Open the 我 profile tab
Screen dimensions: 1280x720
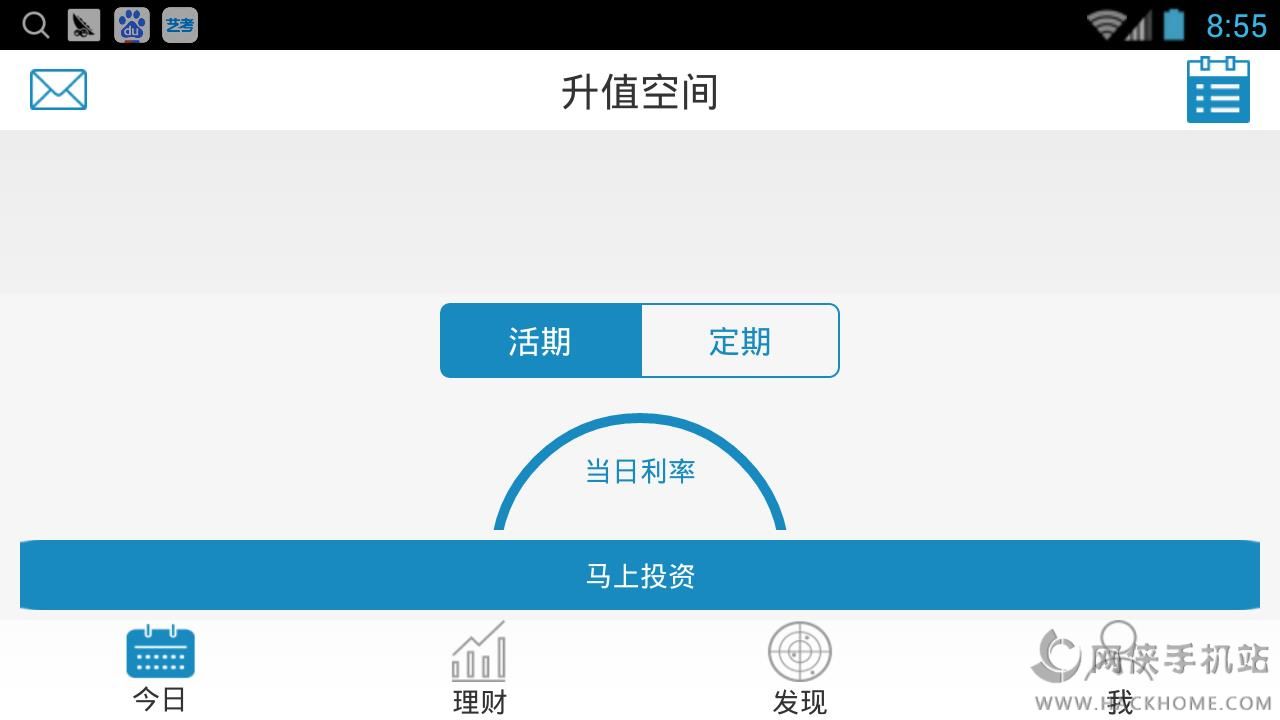1119,668
